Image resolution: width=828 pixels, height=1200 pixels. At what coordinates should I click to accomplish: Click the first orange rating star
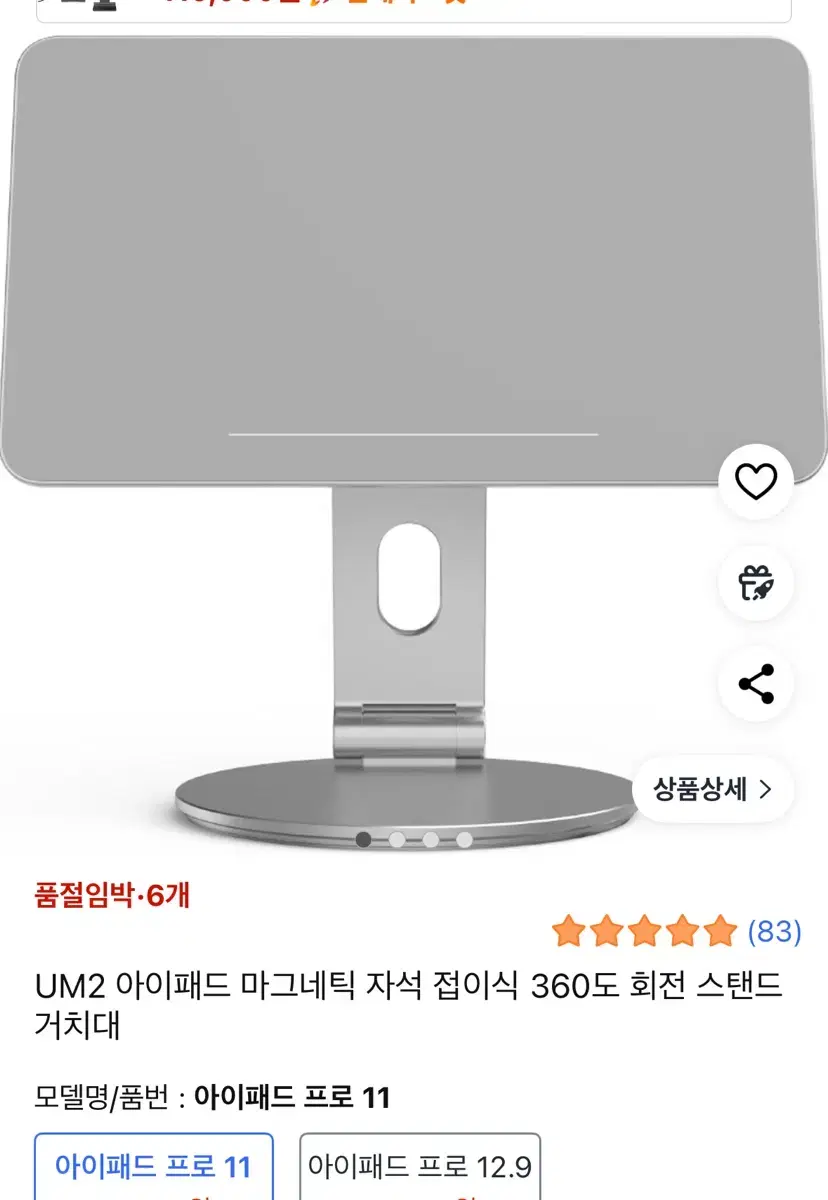tap(570, 930)
